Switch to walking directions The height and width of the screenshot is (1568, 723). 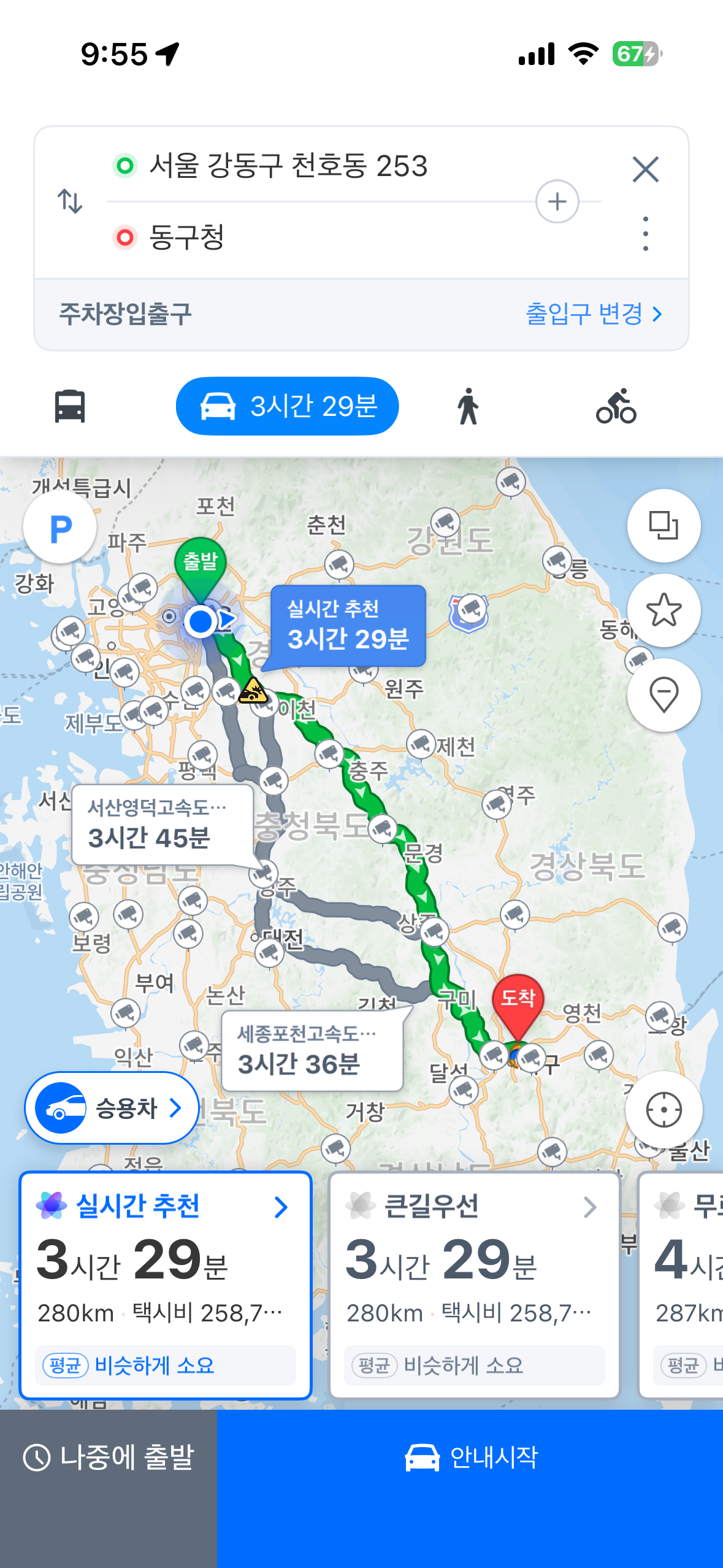point(468,406)
